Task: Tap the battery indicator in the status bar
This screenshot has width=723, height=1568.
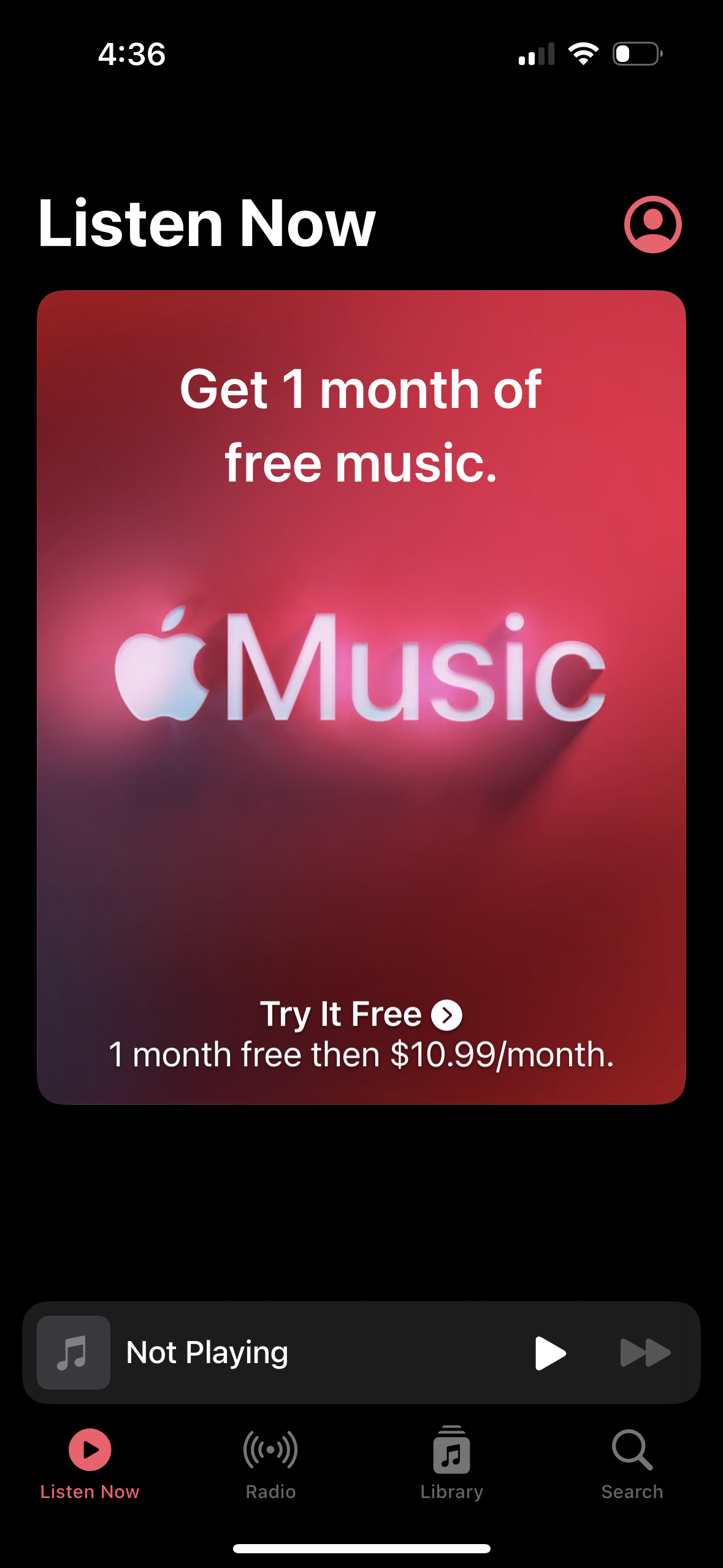Action: click(634, 53)
